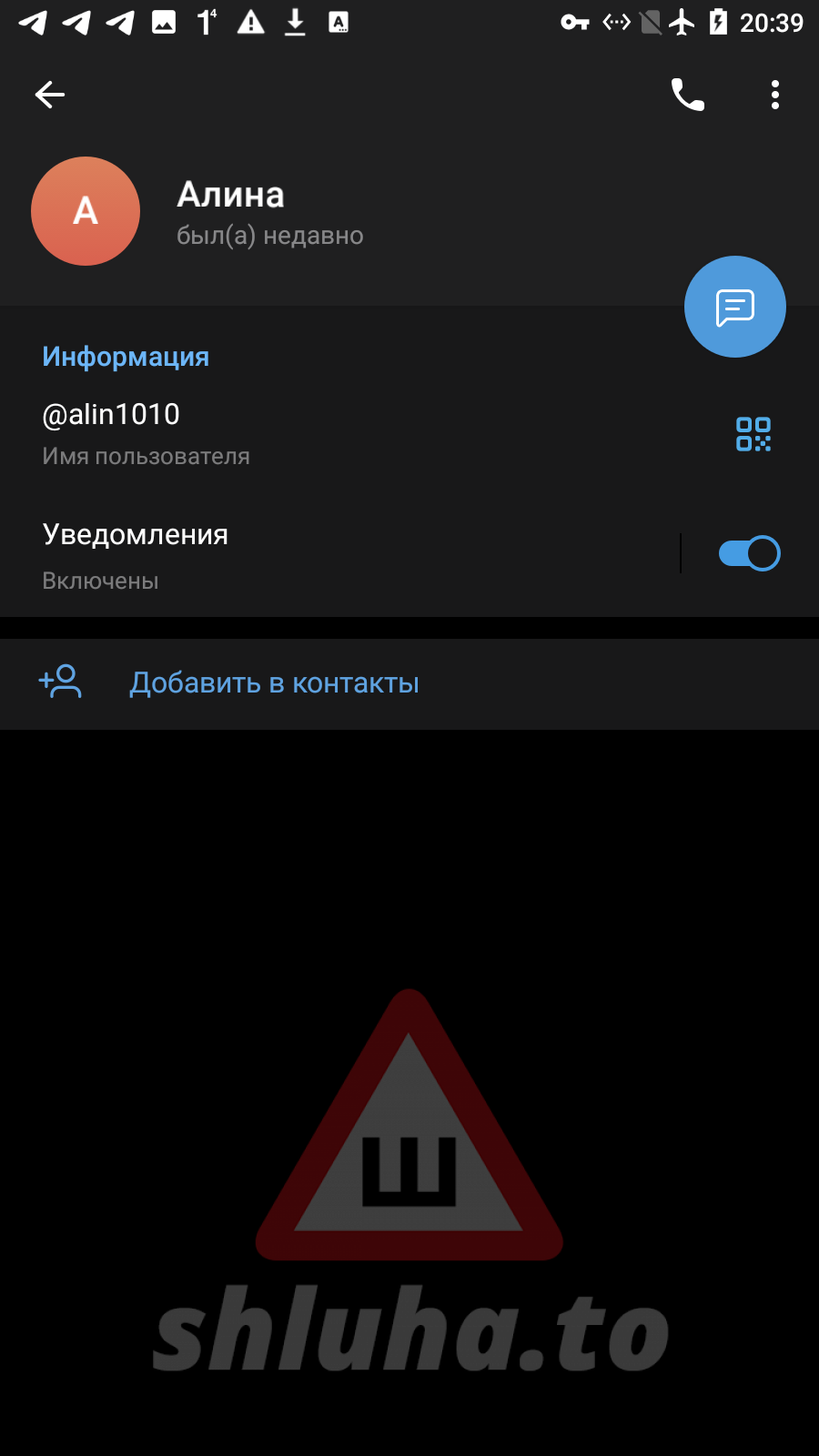Open Алина's profile avatar

point(86,211)
